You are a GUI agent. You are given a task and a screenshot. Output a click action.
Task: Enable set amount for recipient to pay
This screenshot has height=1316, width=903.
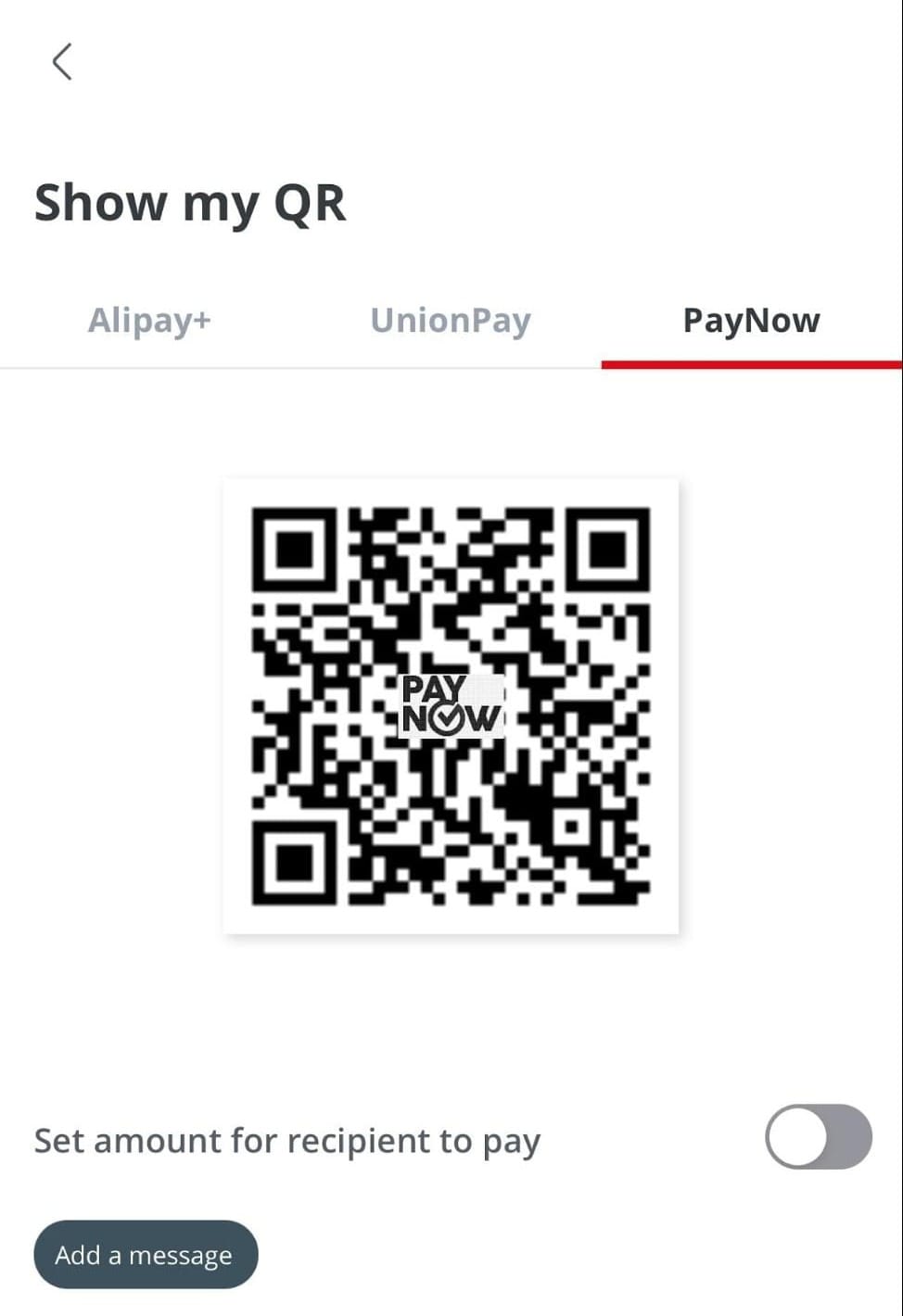point(818,1137)
